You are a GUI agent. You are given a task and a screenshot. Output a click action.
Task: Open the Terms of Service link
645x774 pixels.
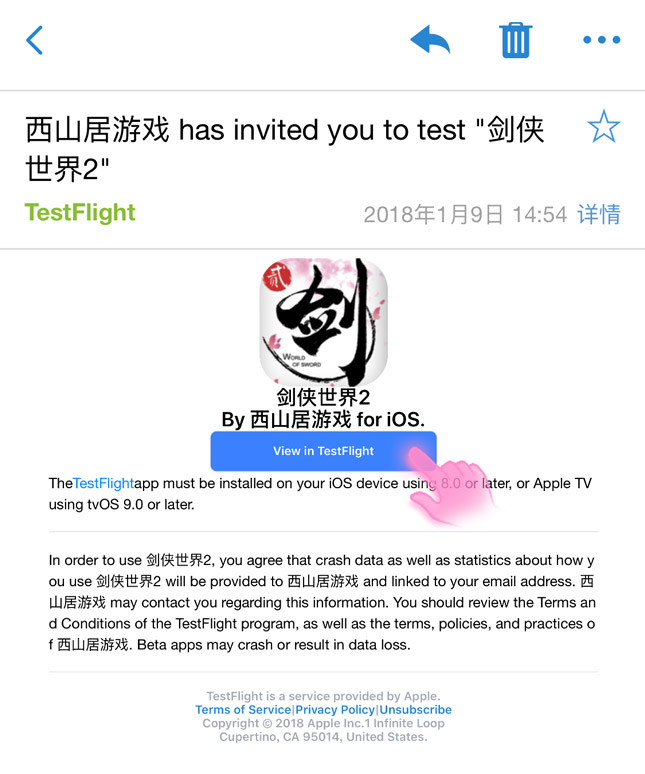coord(243,710)
